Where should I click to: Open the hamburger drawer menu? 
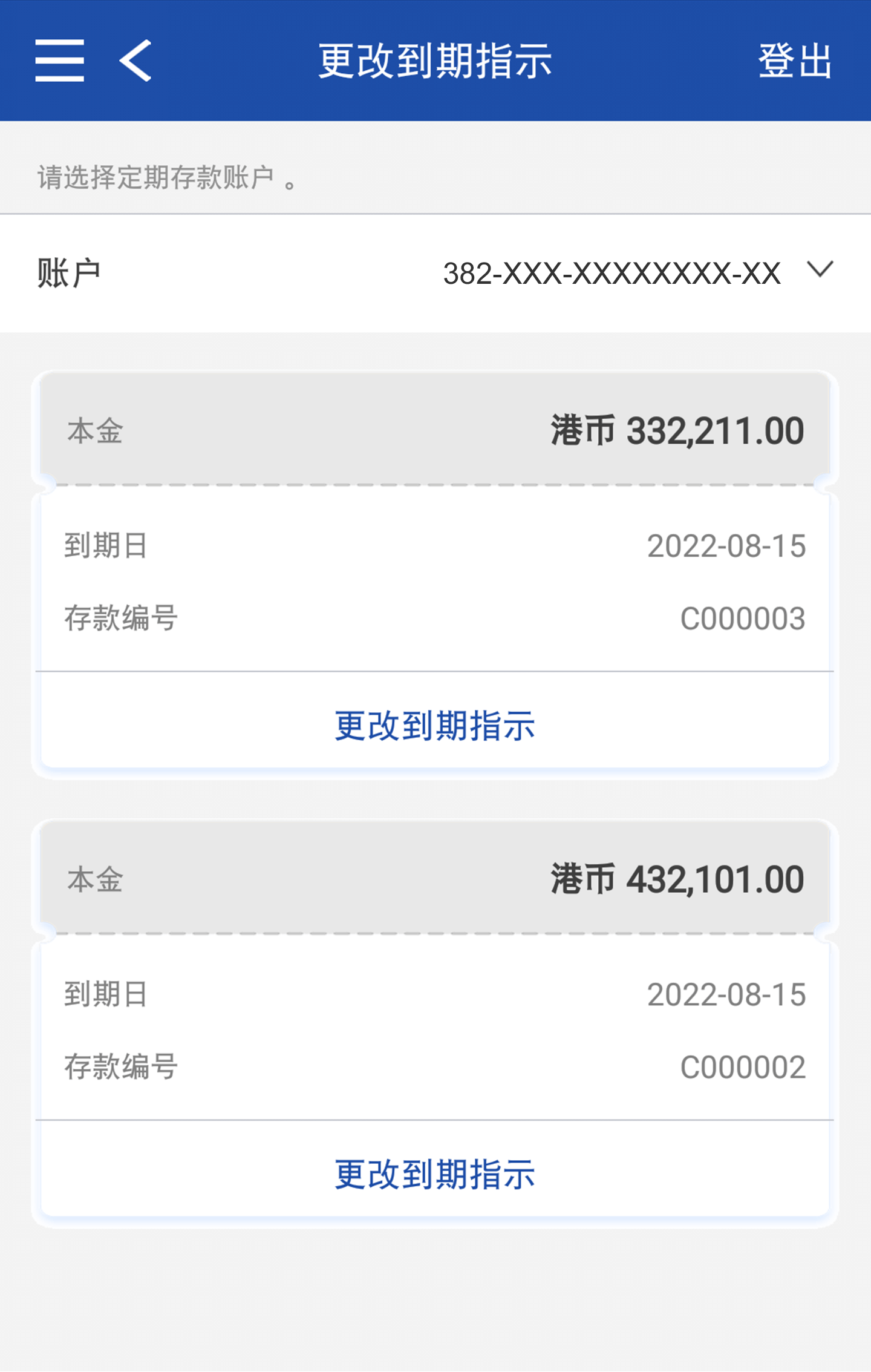tap(59, 61)
